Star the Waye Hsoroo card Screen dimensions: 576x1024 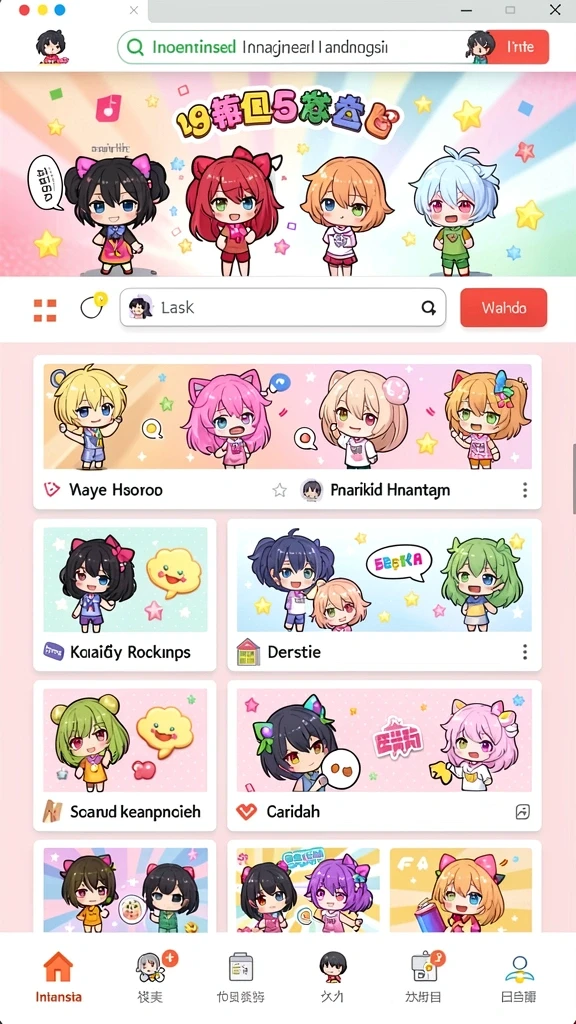[280, 490]
